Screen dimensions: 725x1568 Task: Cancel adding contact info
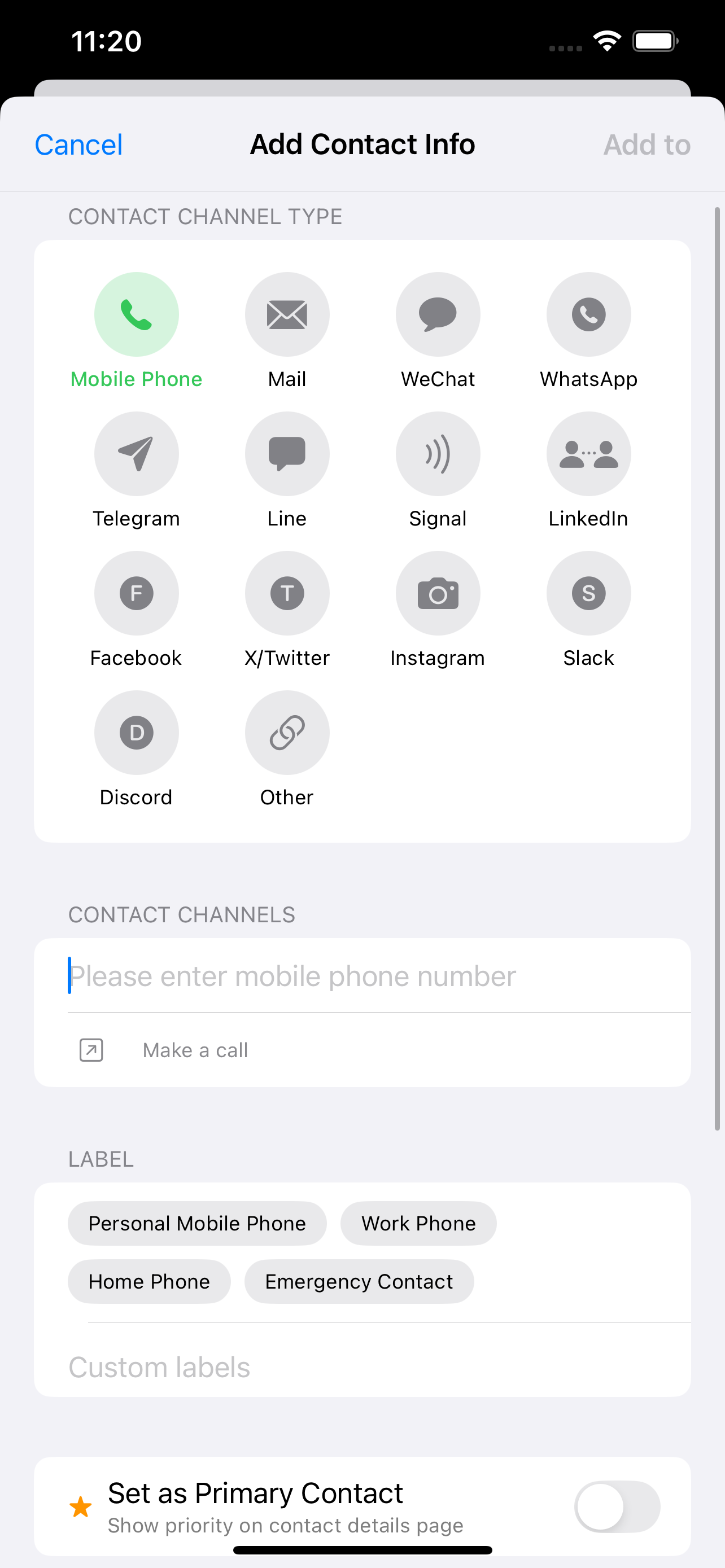click(78, 144)
